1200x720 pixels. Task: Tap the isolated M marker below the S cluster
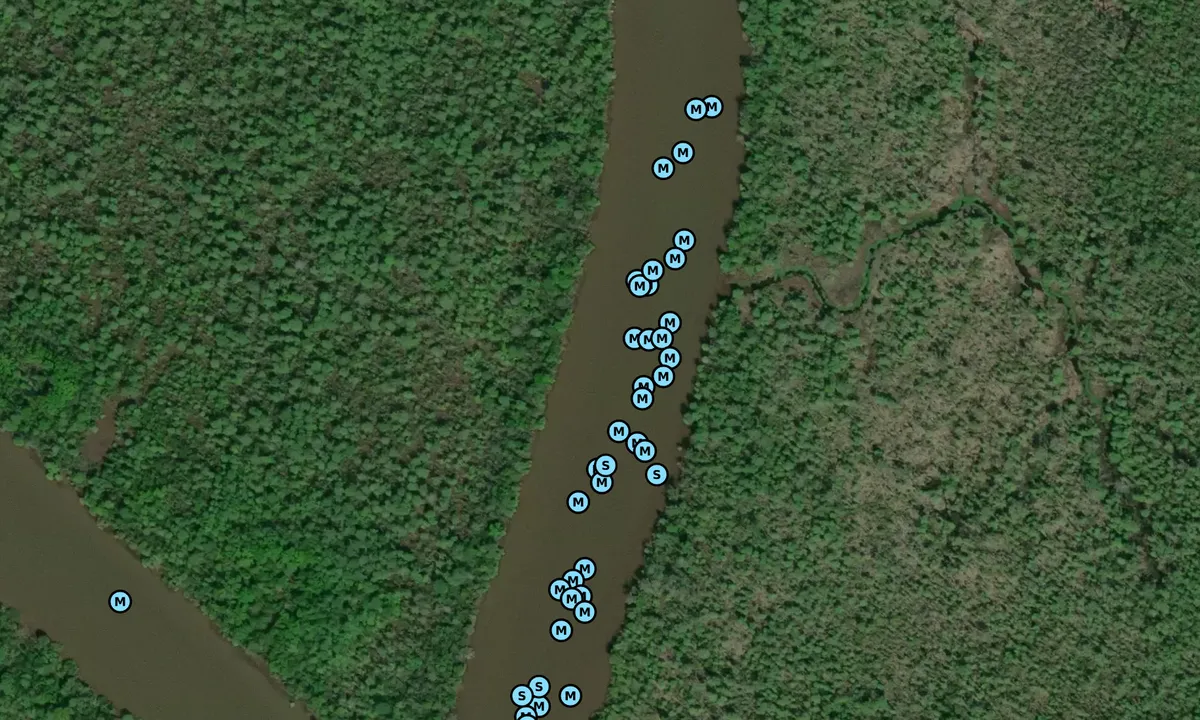(x=578, y=502)
